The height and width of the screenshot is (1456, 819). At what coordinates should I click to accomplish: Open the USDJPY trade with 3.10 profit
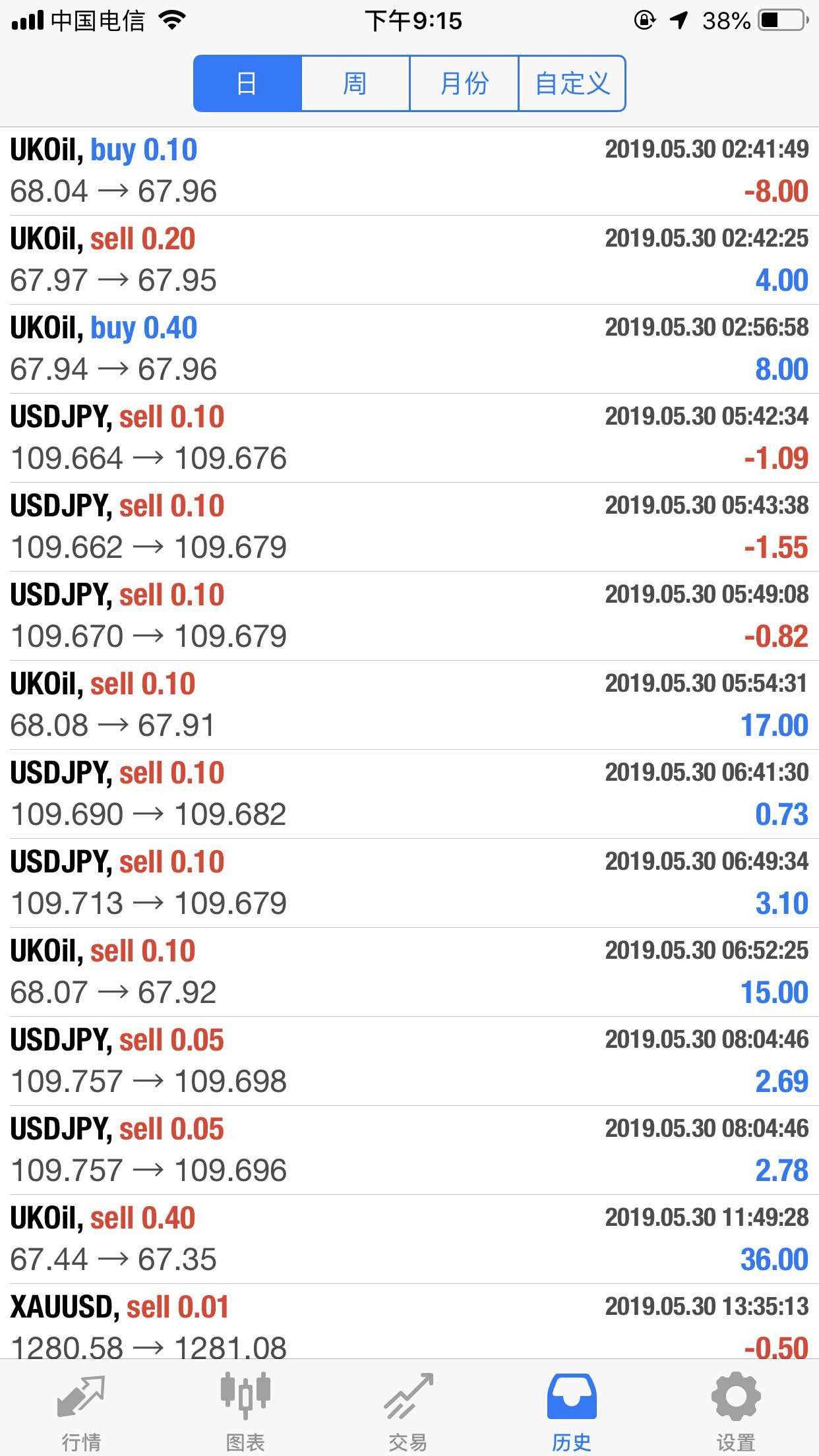point(409,883)
